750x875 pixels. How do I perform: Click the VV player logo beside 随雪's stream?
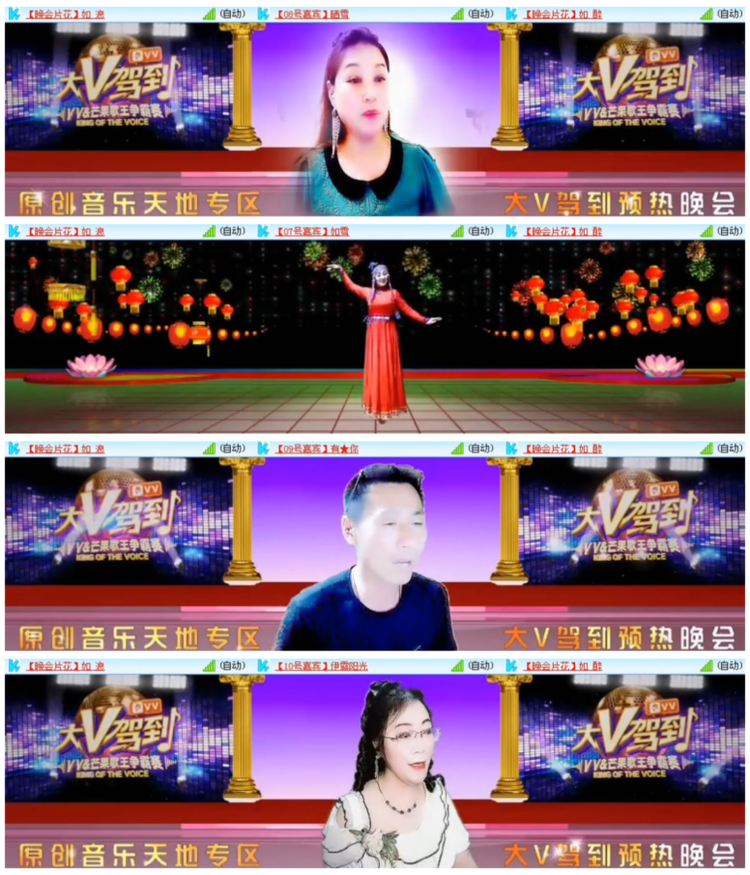262,13
